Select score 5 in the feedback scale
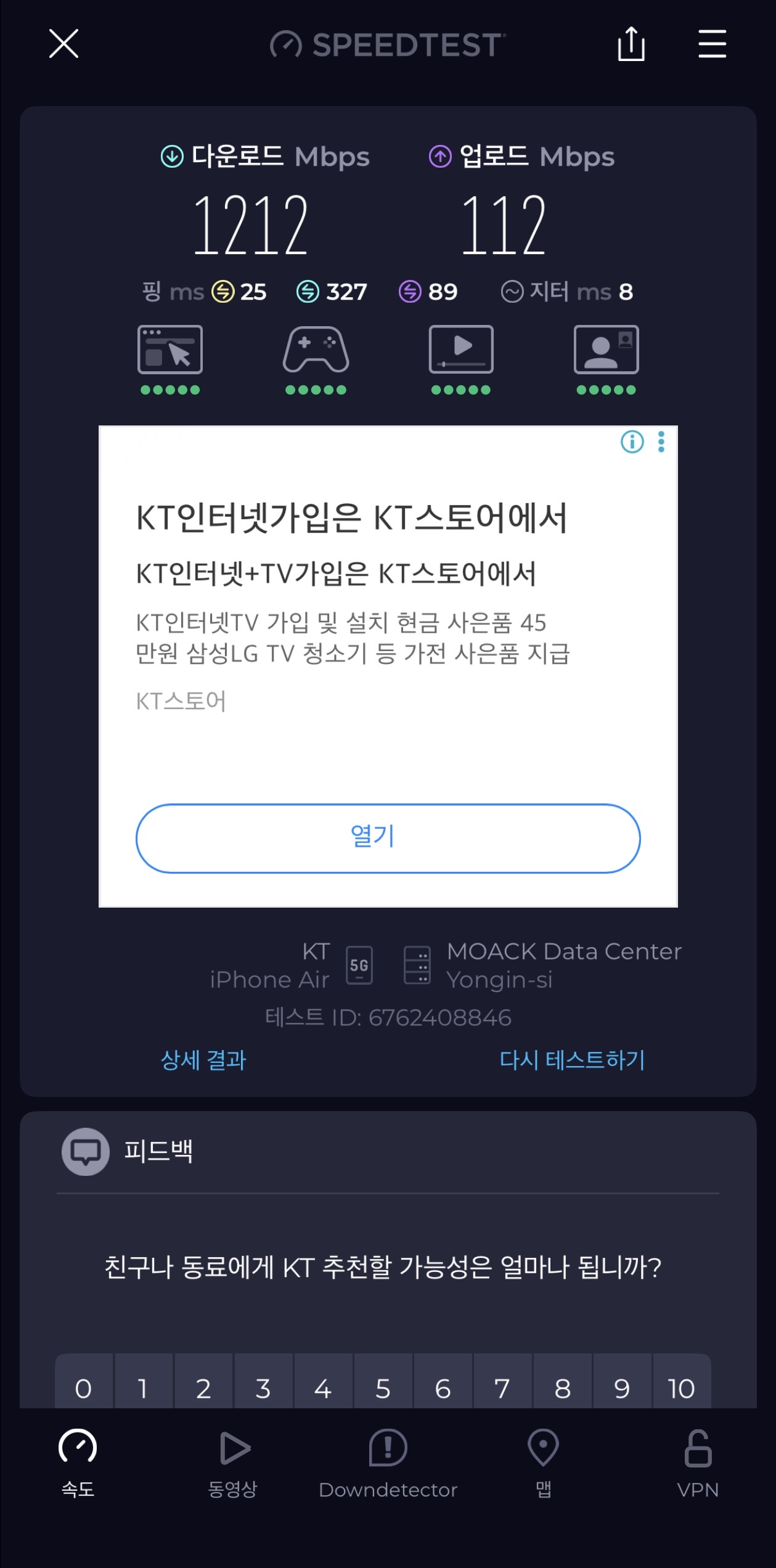Screen dimensions: 776x1568 [383, 1388]
